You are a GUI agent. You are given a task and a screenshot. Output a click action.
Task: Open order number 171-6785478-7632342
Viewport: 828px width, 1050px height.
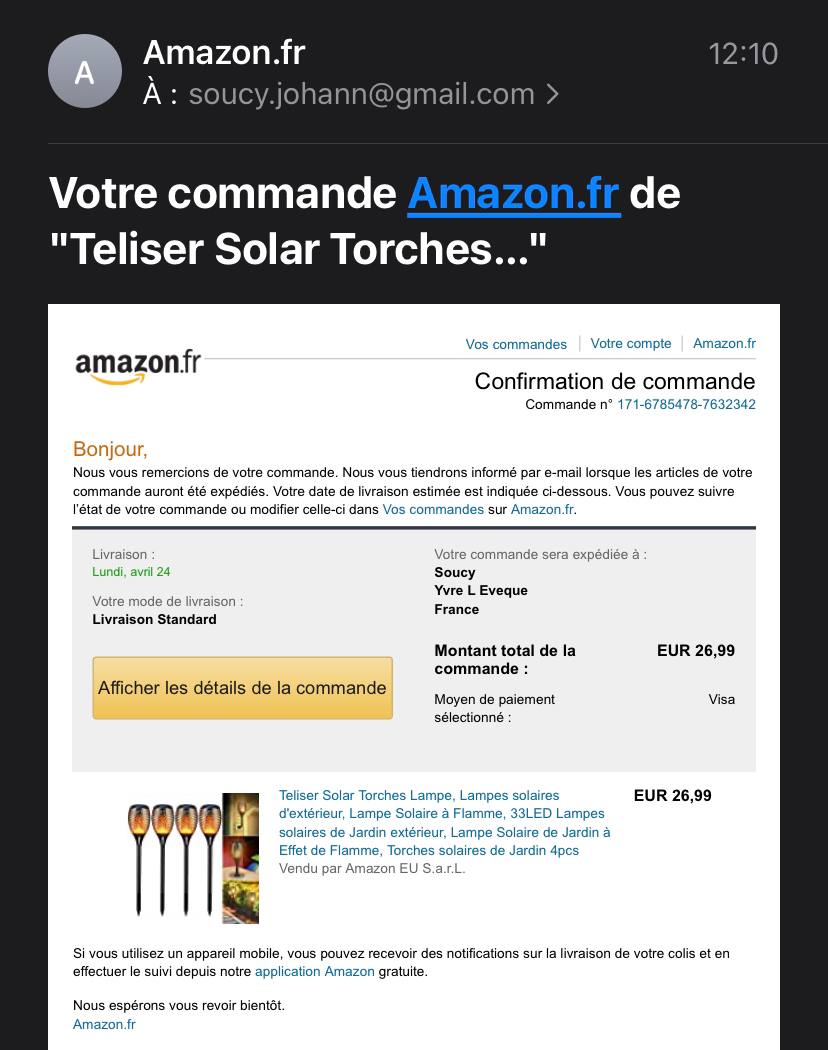coord(686,404)
